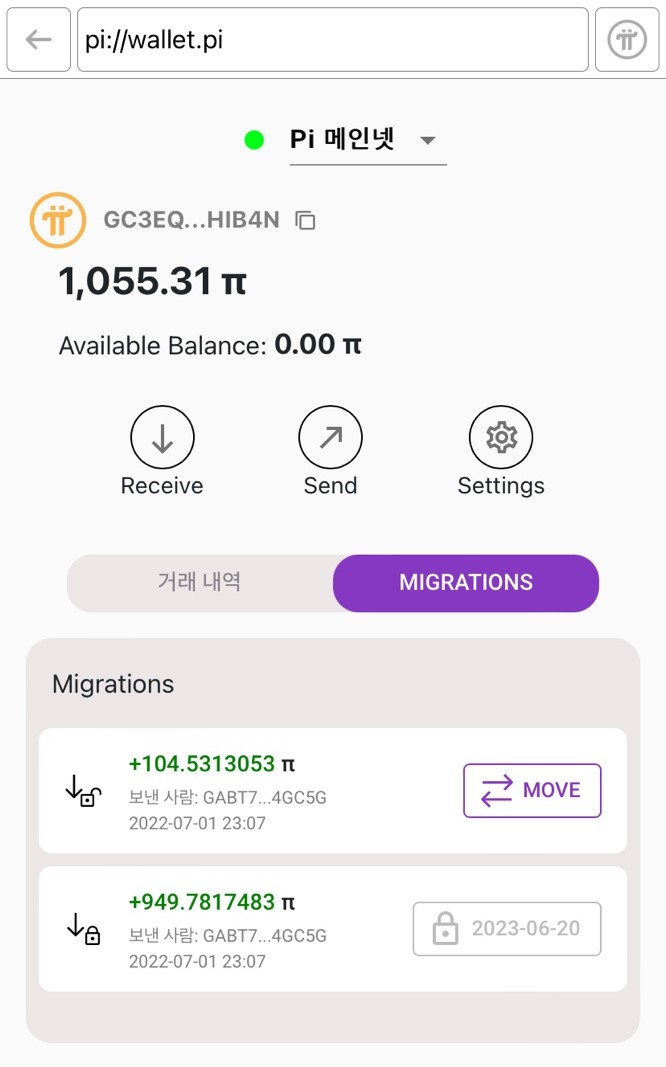
Task: Switch to the 거래 내역 tab
Action: 199,582
